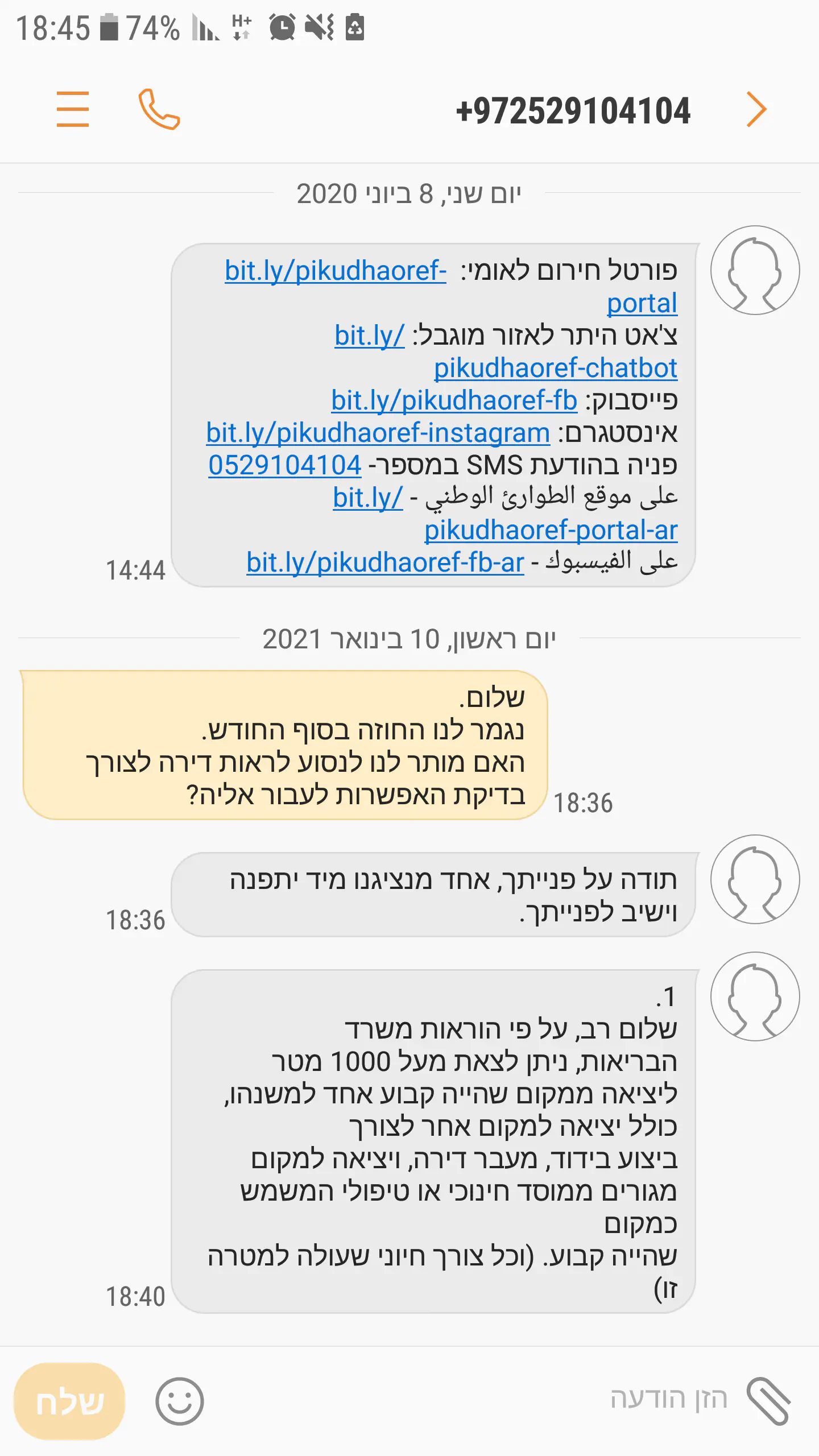
Task: Open the bit.ly/pikudhaoref-portal national emergency portal link
Action: 336,271
